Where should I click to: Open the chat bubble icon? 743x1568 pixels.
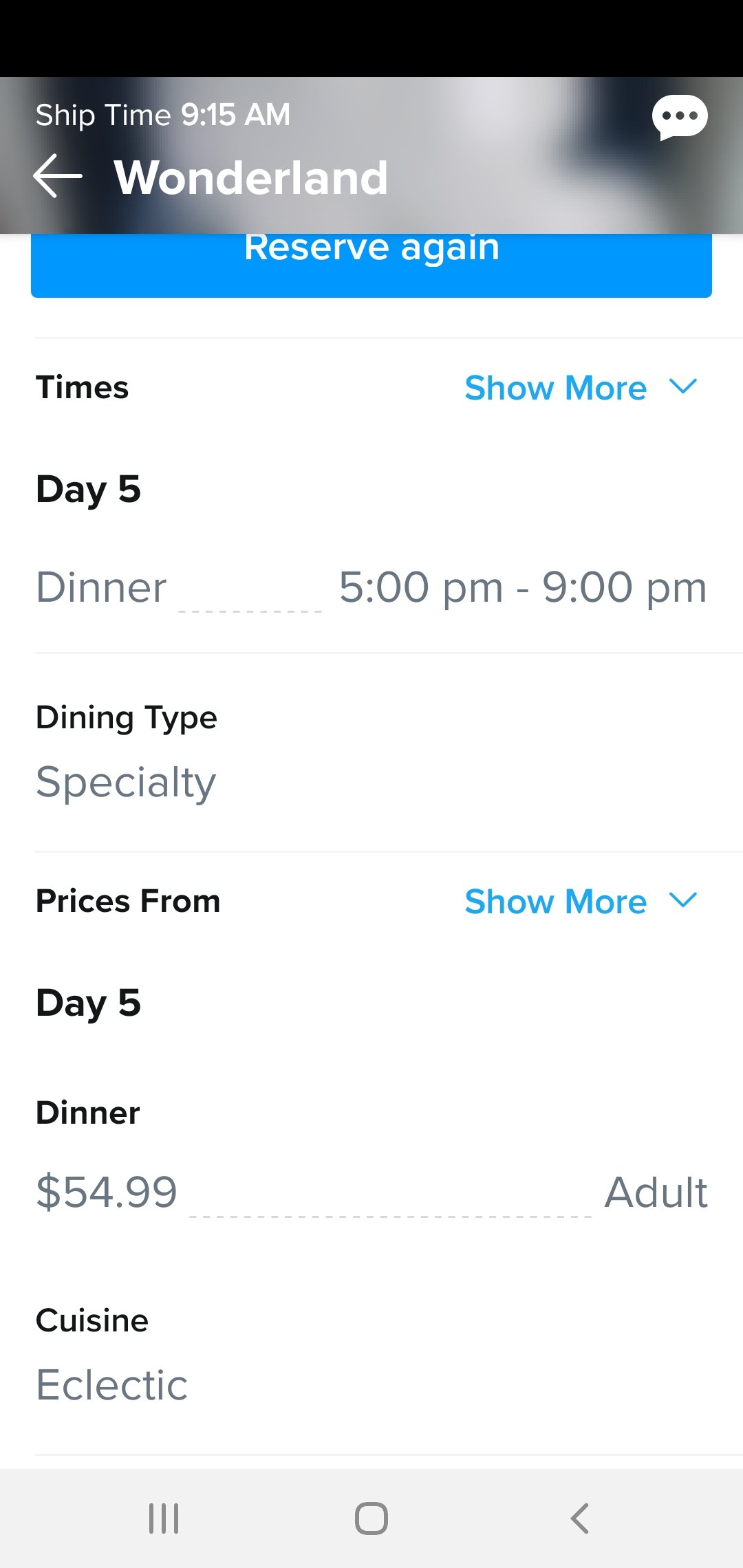coord(680,118)
